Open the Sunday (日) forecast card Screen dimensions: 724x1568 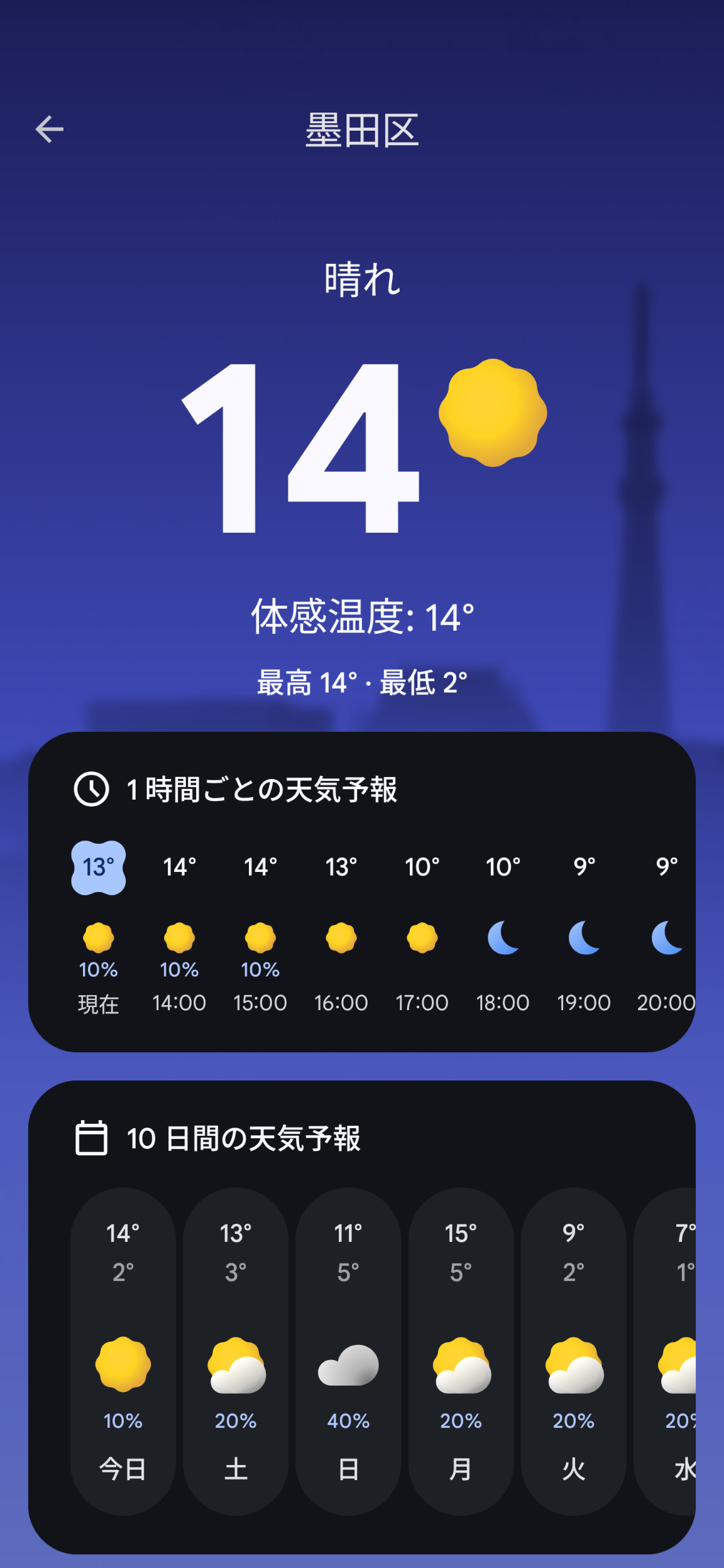[348, 1351]
